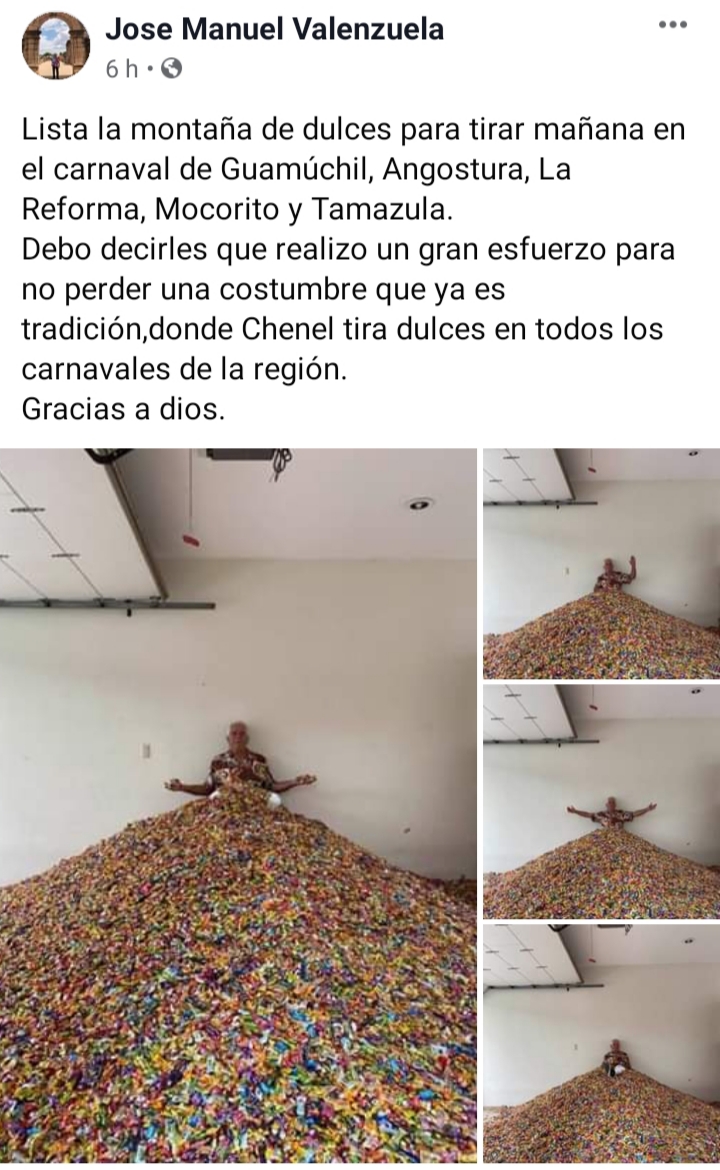Open the photo of the man waving
The image size is (720, 1170).
pyautogui.click(x=601, y=564)
